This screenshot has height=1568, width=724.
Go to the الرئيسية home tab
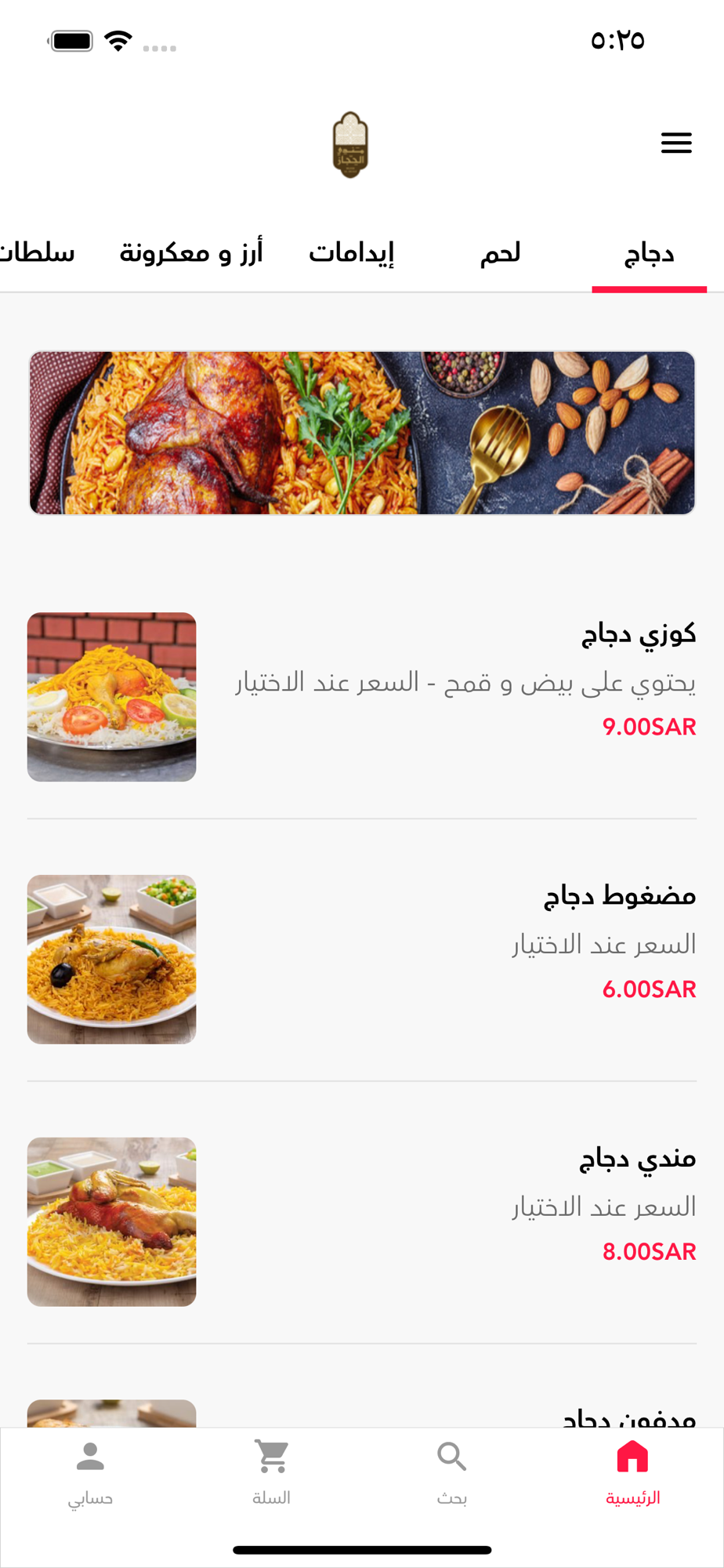click(x=633, y=1474)
